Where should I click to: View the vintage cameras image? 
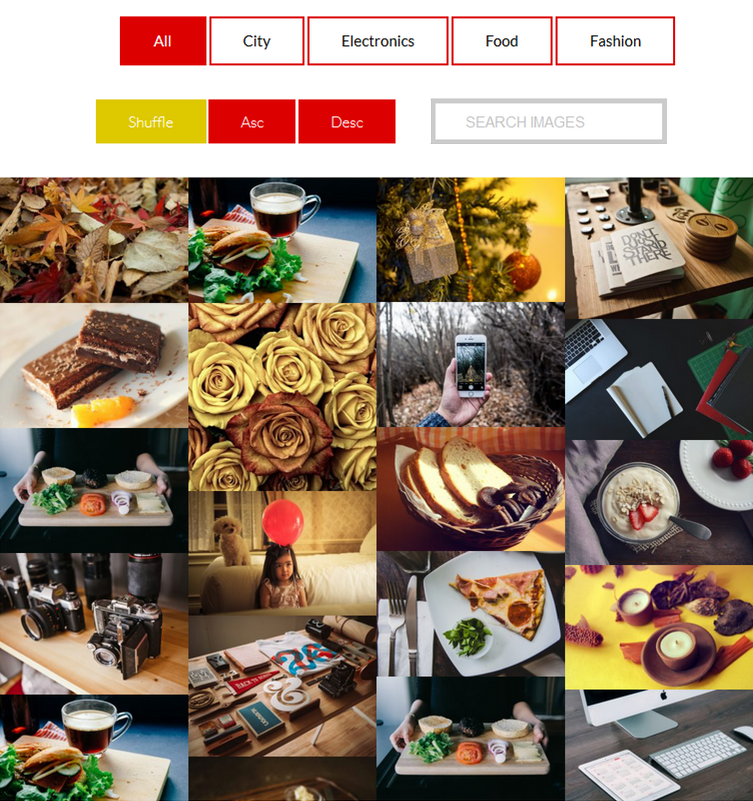click(x=94, y=624)
